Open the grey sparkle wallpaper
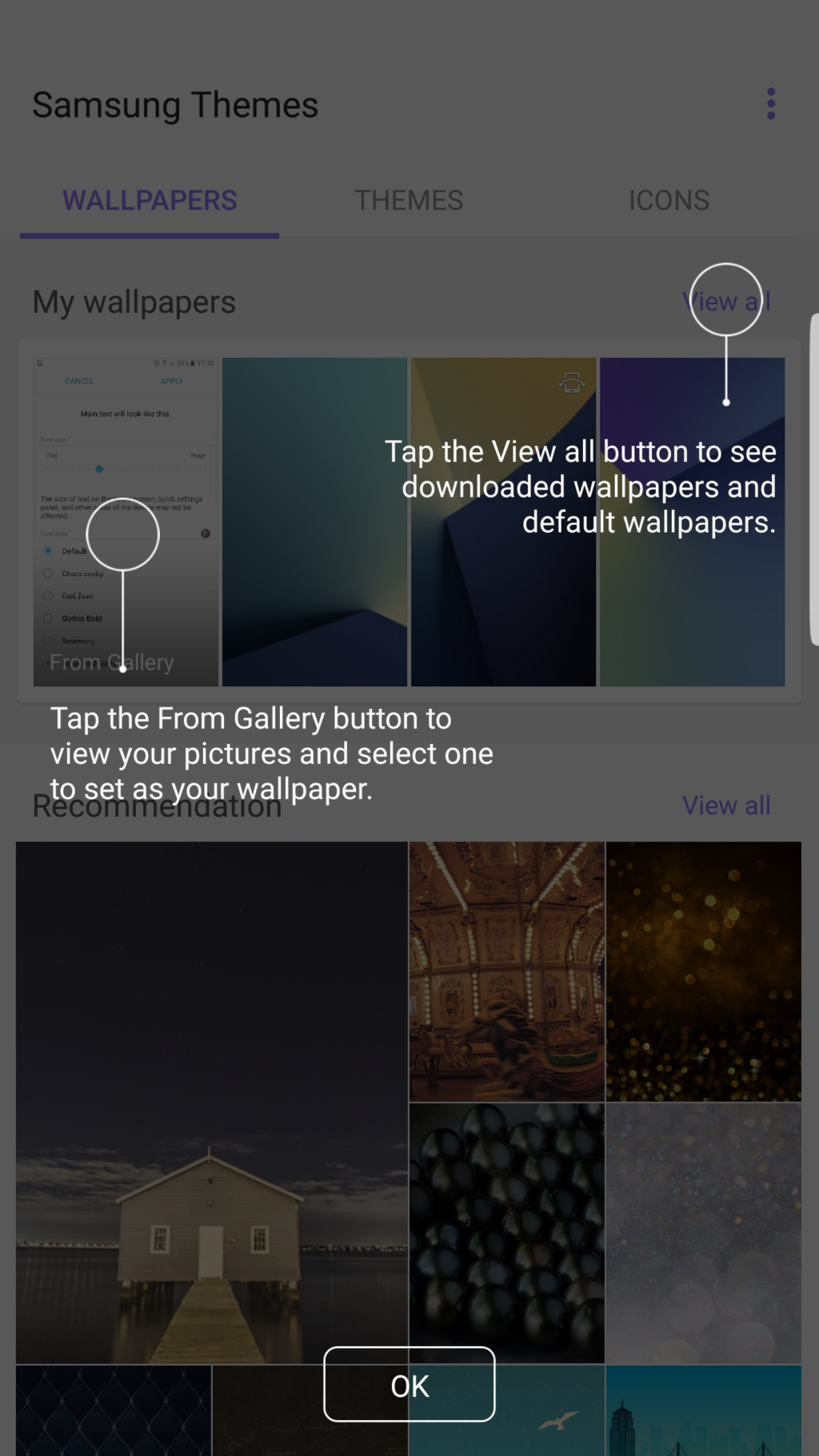This screenshot has height=1456, width=819. (x=704, y=1232)
